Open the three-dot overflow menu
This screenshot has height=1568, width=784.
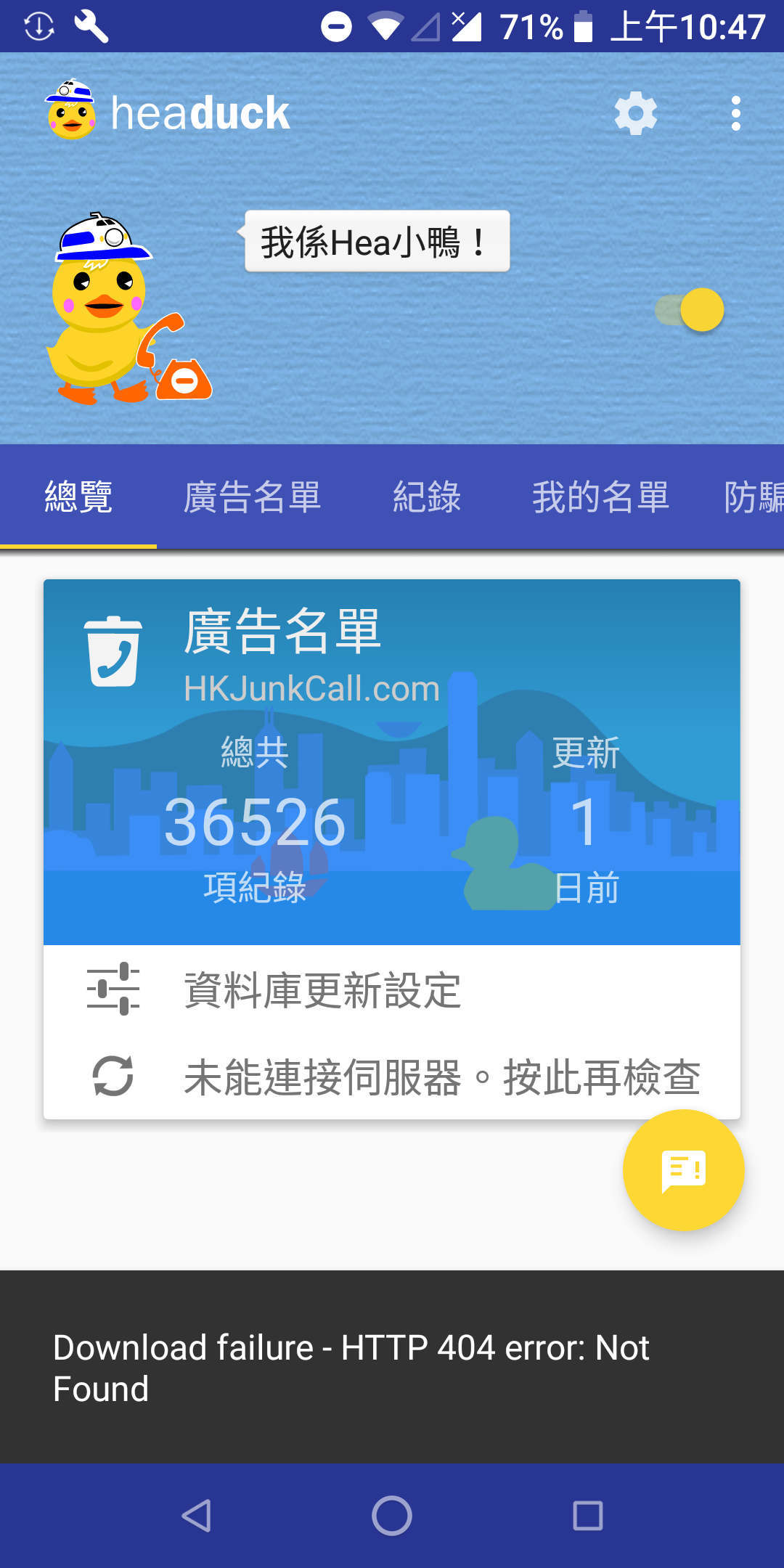[735, 113]
